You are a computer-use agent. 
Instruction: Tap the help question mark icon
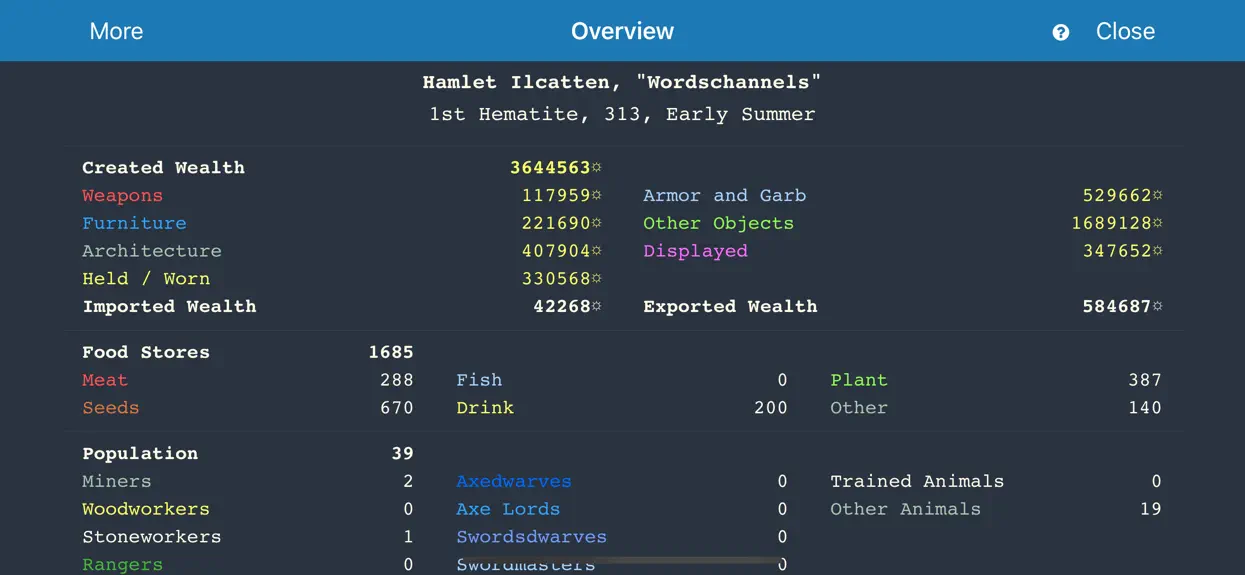pos(1060,32)
